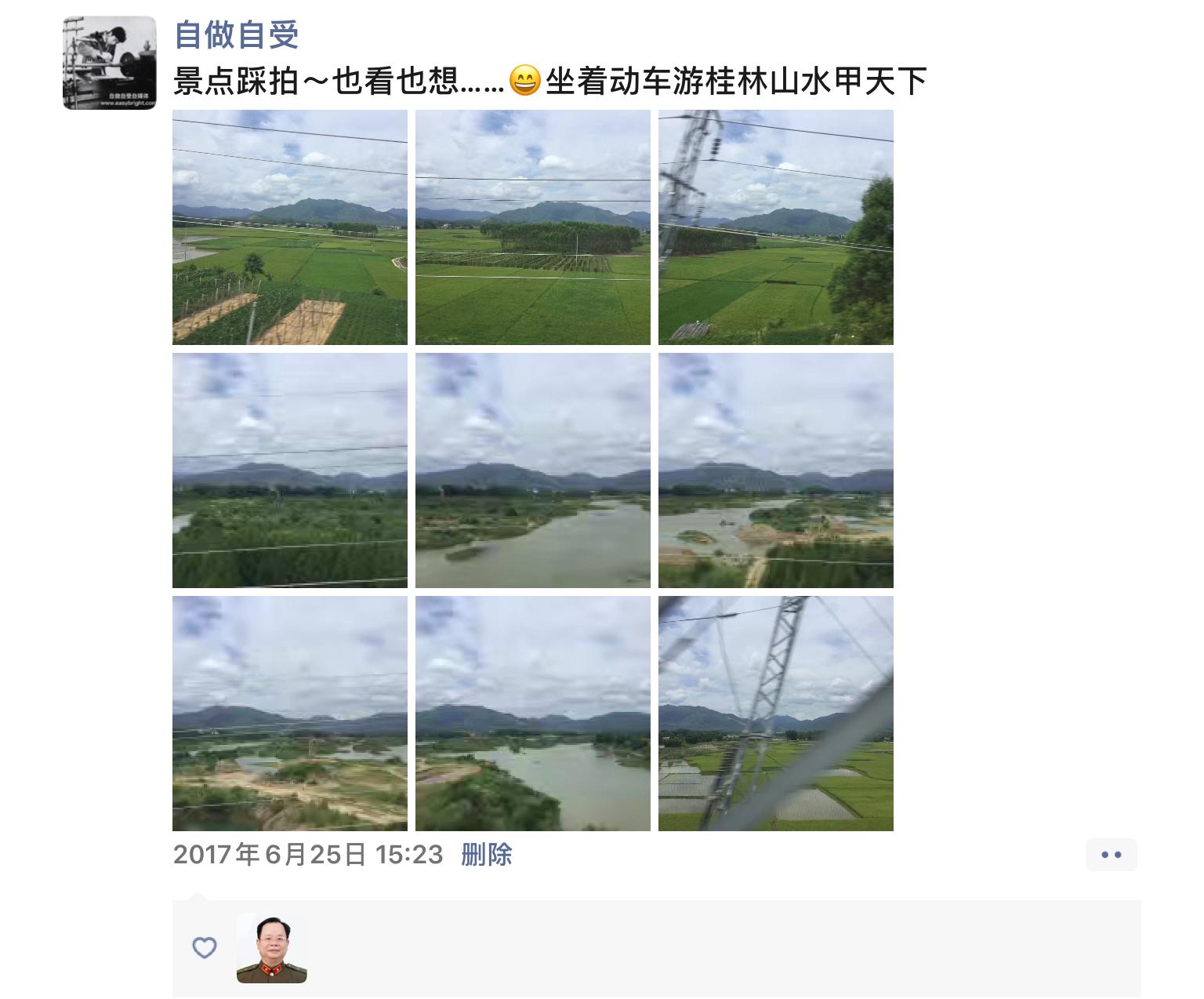This screenshot has width=1204, height=999.
Task: Open the center photo of the river
Action: tap(533, 470)
